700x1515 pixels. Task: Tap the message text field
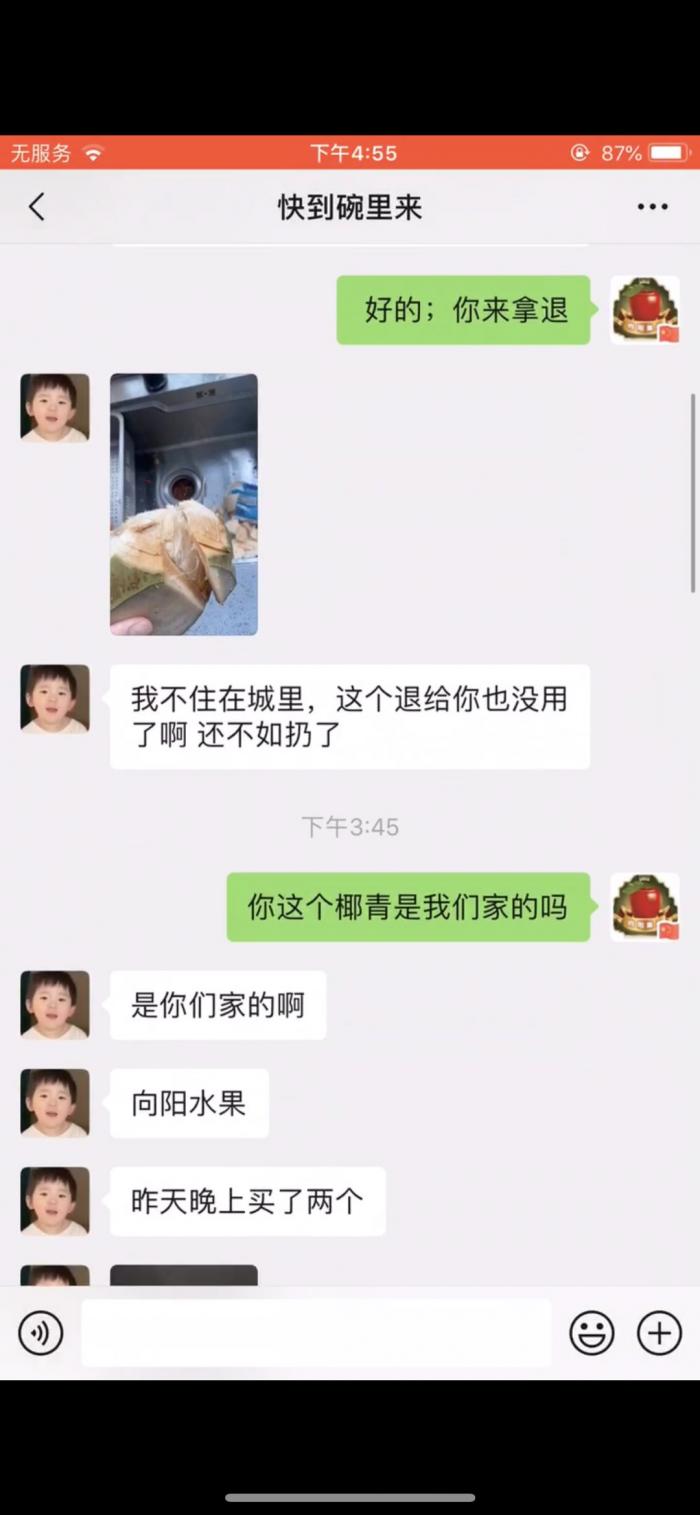tap(316, 1333)
